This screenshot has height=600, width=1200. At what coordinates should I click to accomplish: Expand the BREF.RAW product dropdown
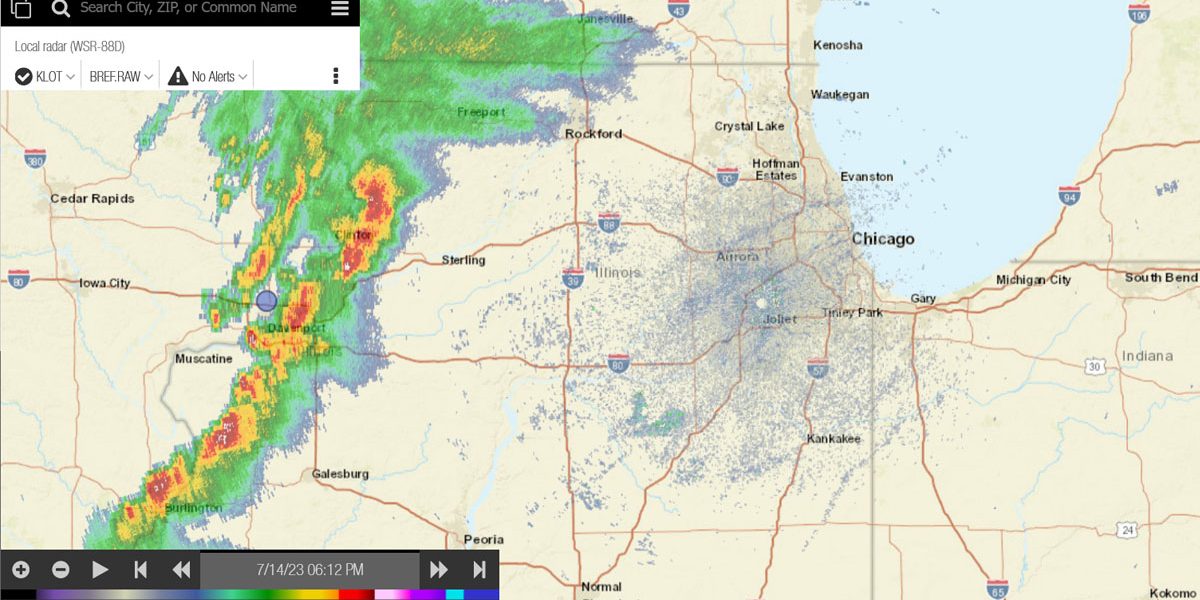click(x=122, y=76)
